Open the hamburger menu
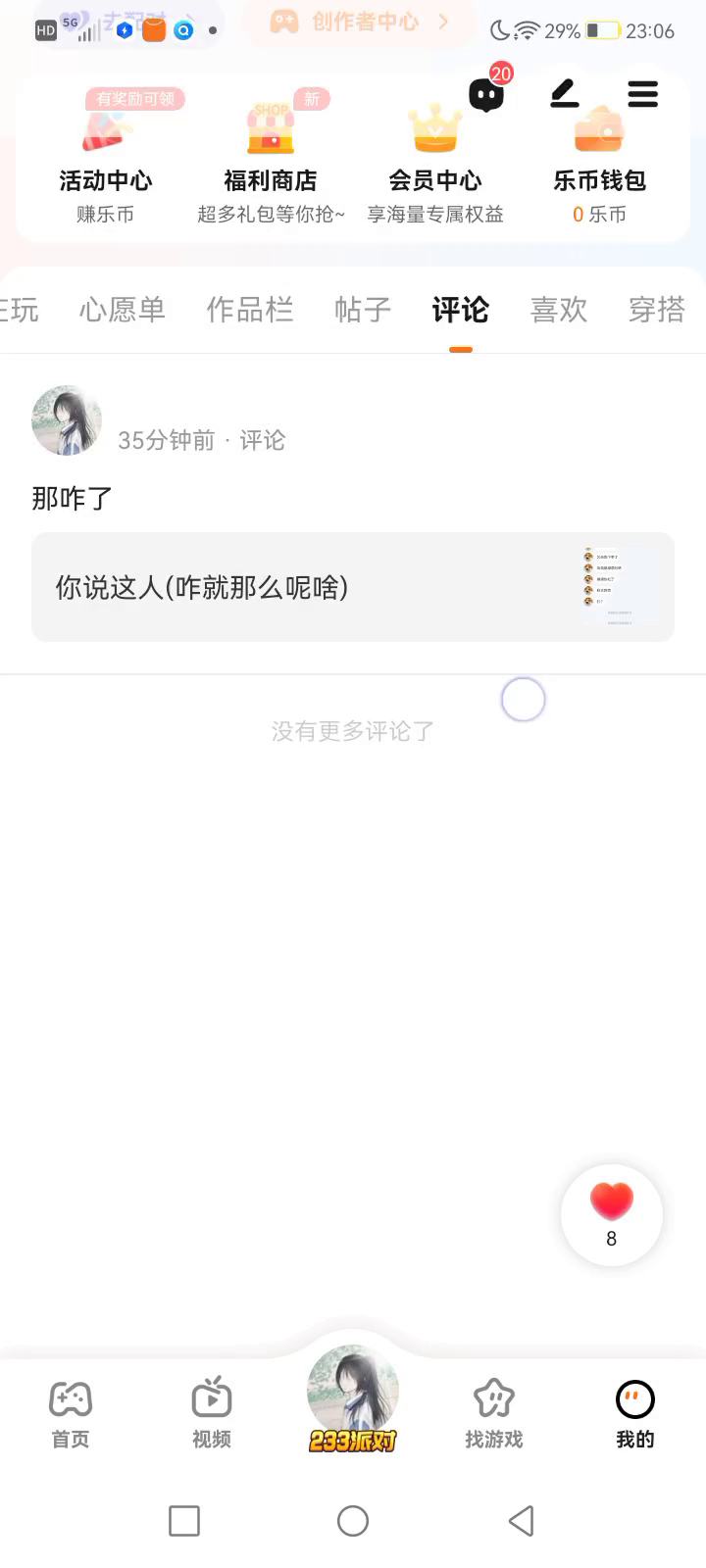 (642, 94)
